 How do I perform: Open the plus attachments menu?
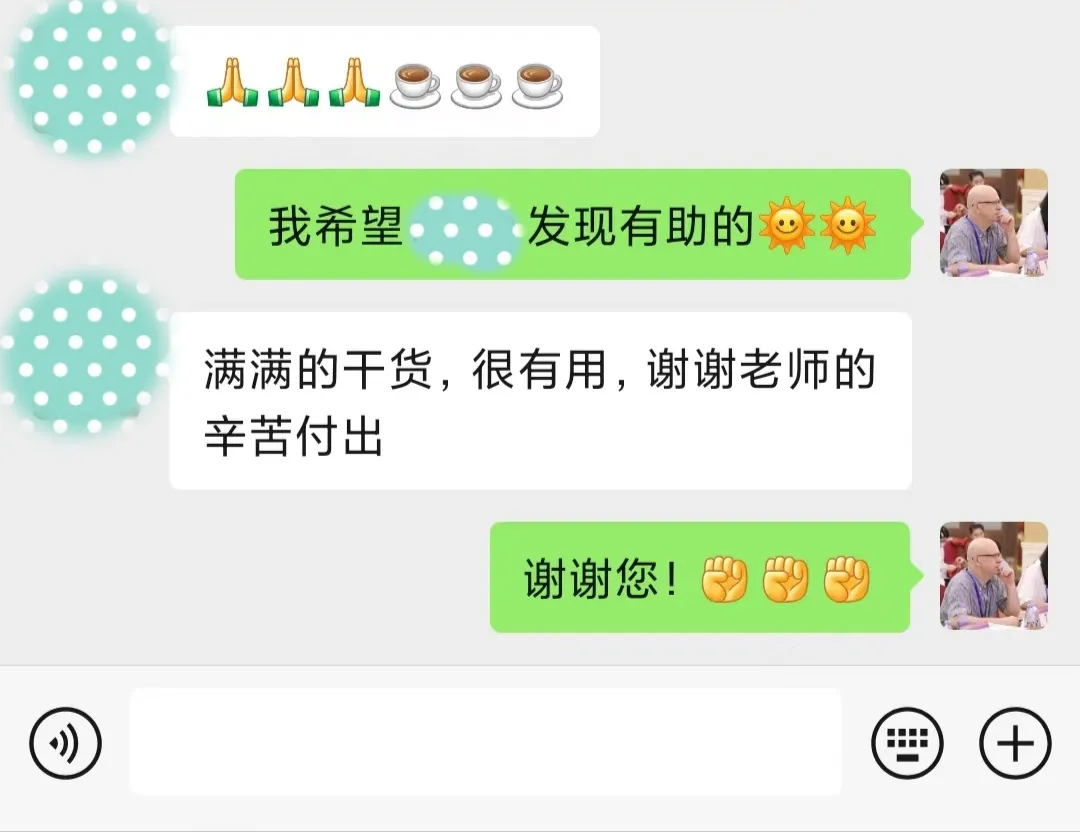pos(1015,743)
